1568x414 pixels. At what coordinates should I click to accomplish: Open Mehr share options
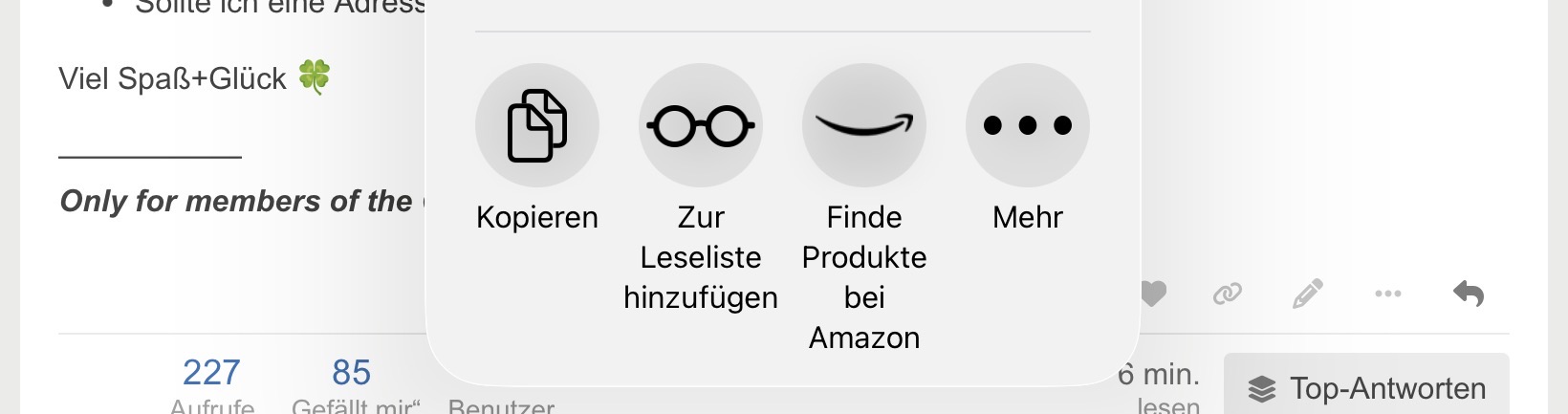[x=1028, y=125]
